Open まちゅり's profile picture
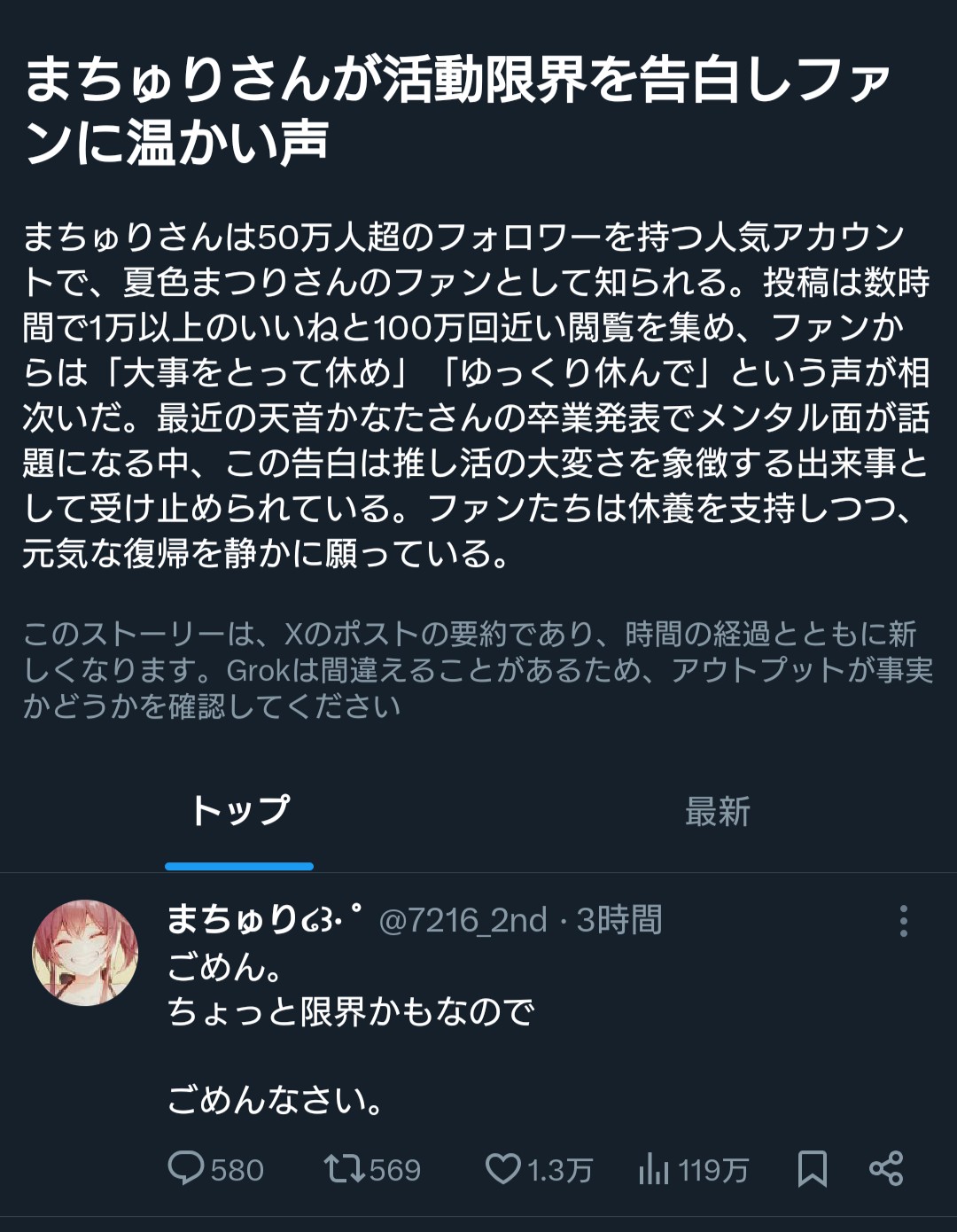Image resolution: width=957 pixels, height=1232 pixels. click(x=85, y=953)
